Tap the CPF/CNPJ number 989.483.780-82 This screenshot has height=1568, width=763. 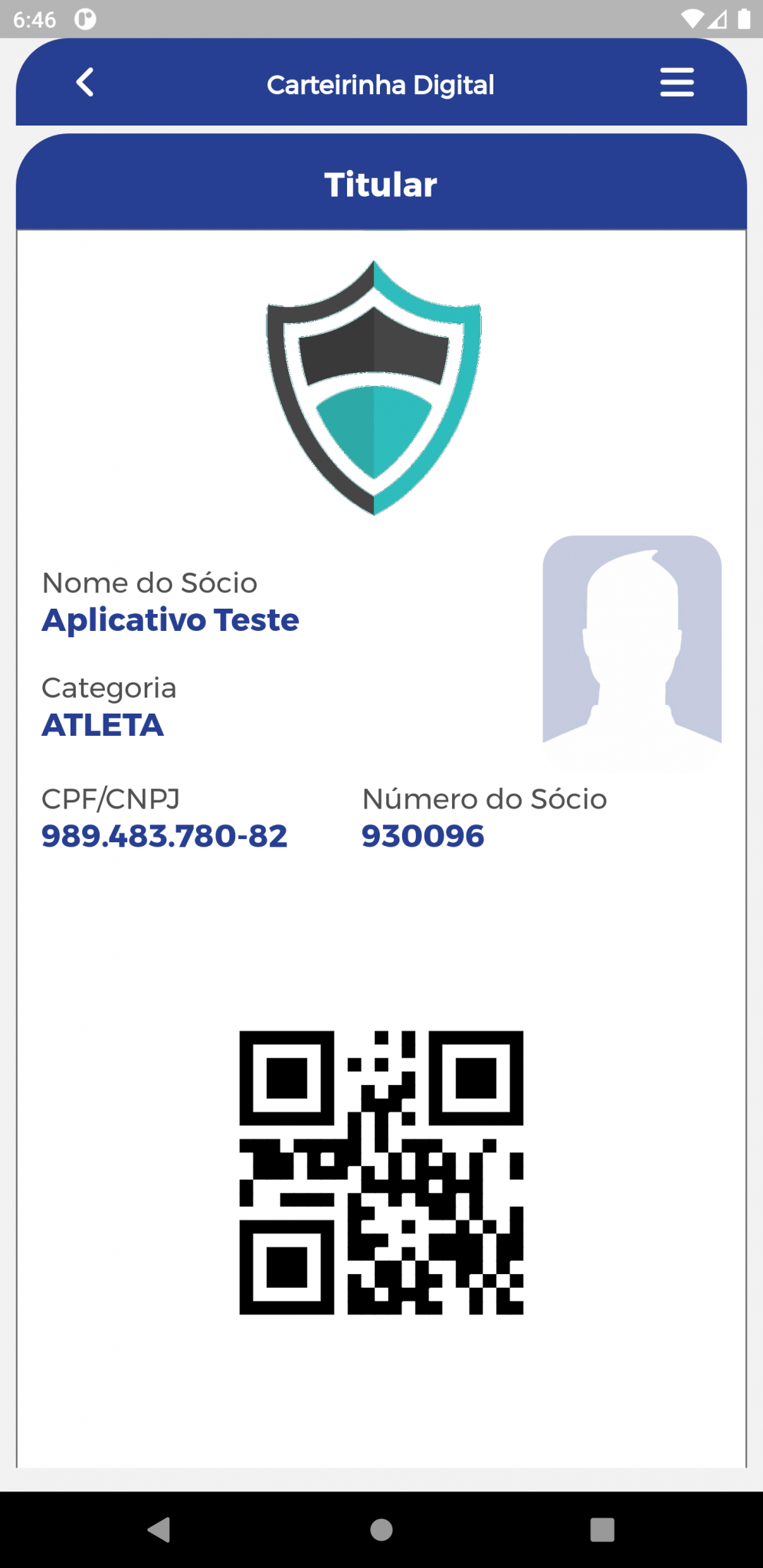[164, 836]
